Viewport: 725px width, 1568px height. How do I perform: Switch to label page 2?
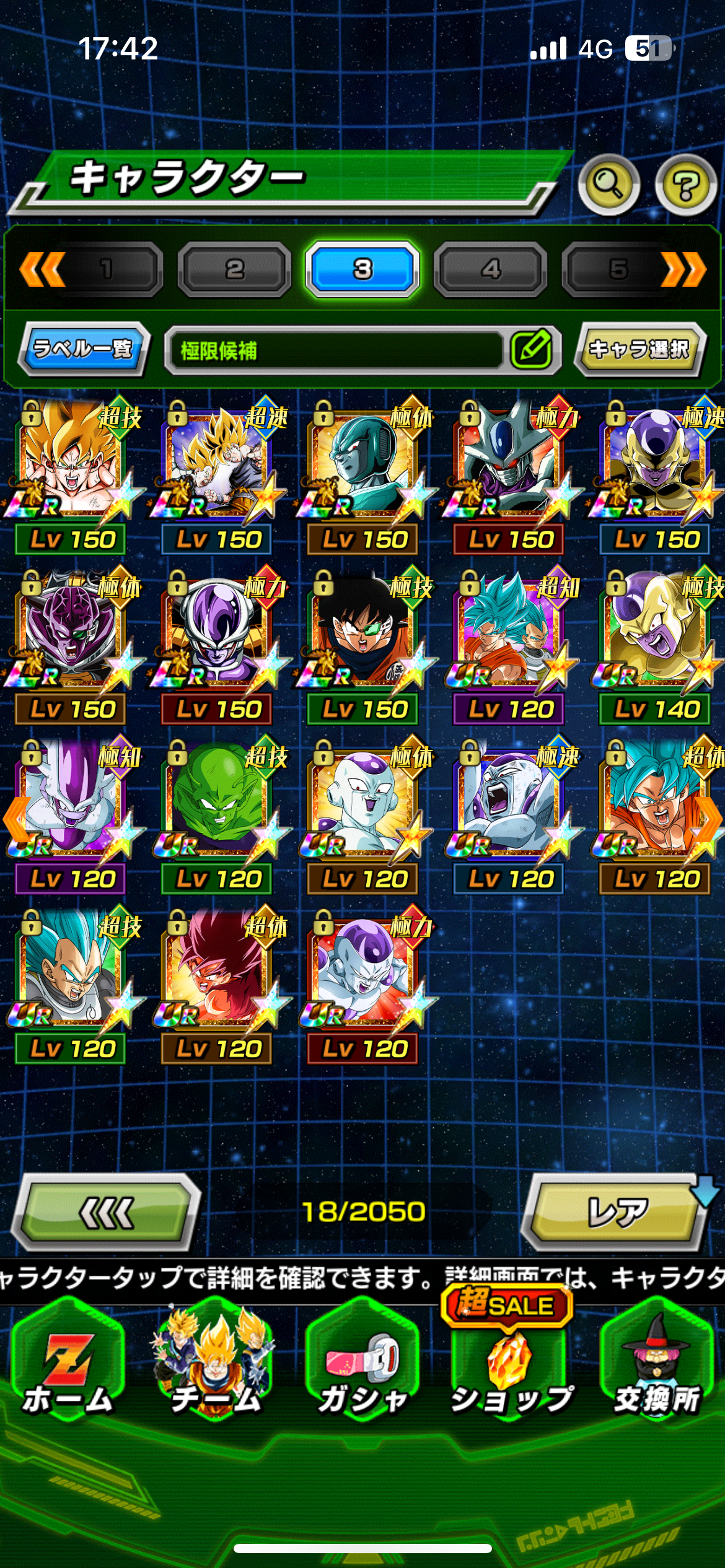click(234, 269)
